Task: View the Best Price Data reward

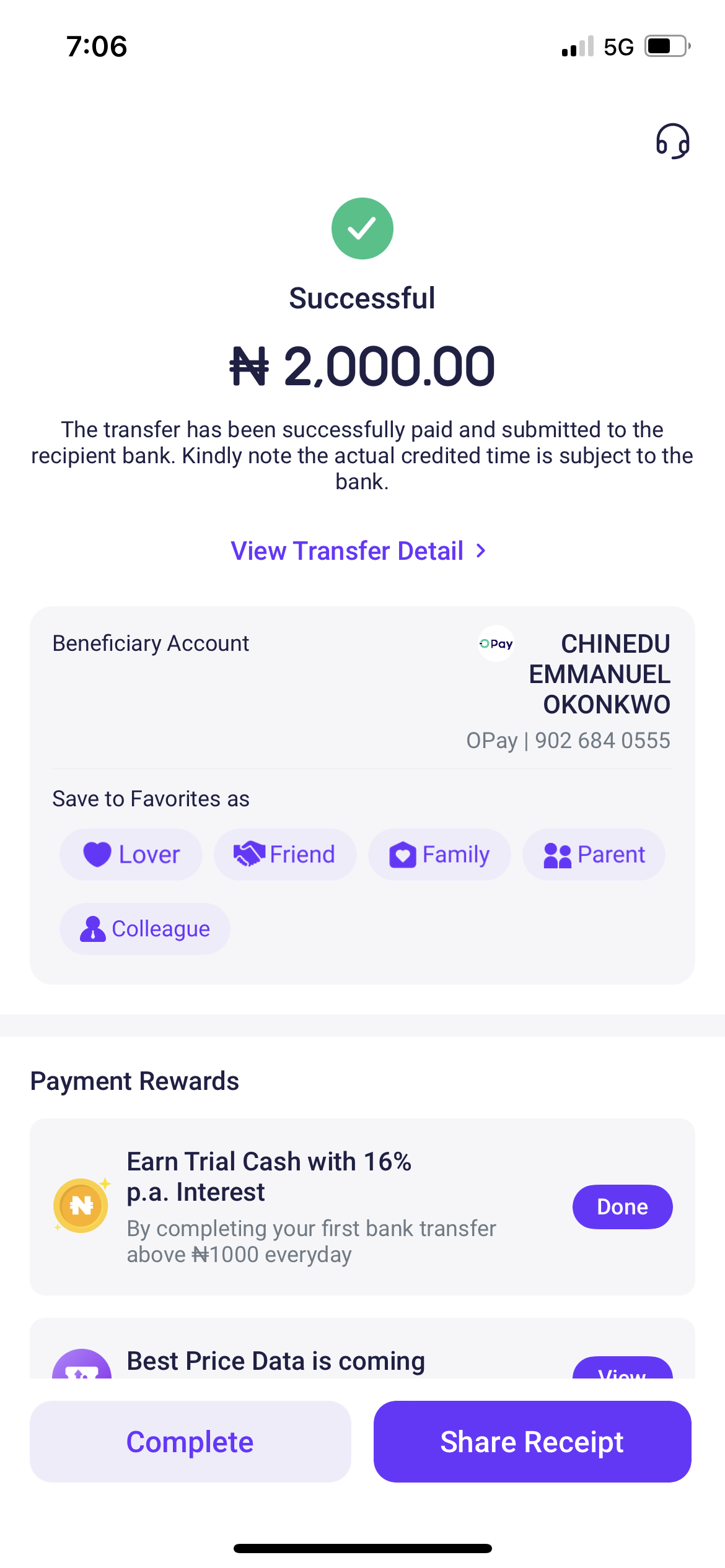Action: (x=622, y=1369)
